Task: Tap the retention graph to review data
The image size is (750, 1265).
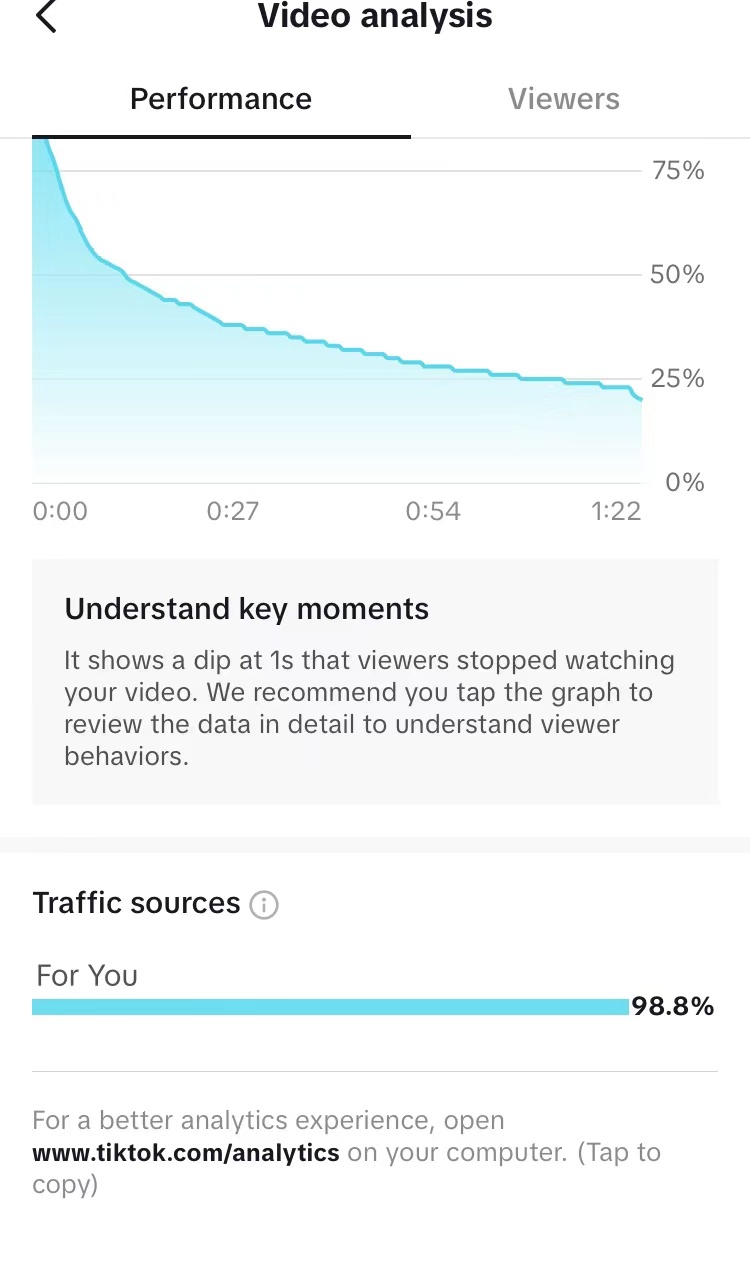Action: [337, 311]
